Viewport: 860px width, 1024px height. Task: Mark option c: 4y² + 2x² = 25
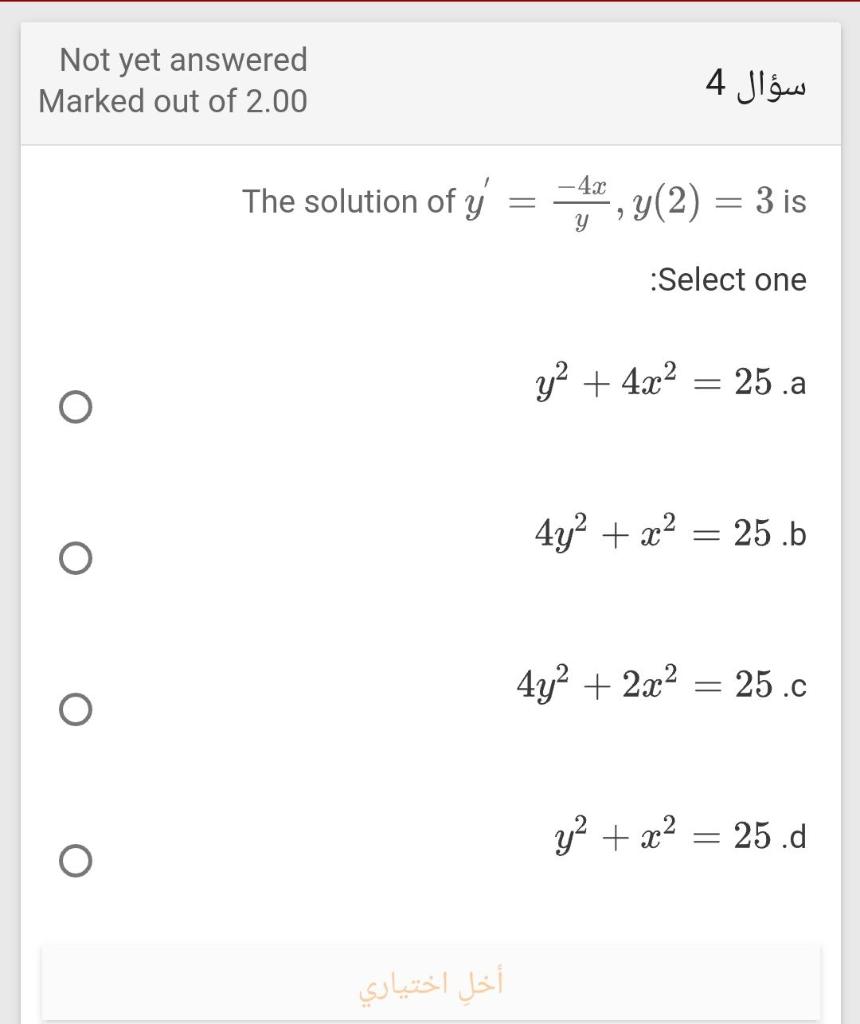pyautogui.click(x=75, y=709)
